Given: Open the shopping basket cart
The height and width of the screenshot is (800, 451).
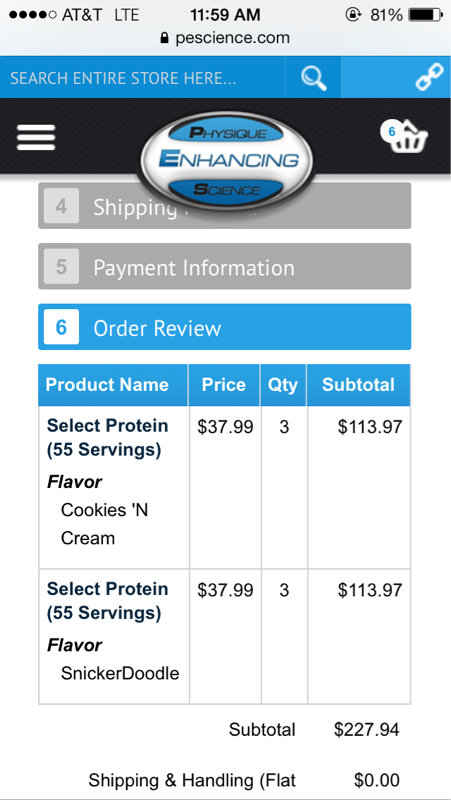Looking at the screenshot, I should coord(407,136).
